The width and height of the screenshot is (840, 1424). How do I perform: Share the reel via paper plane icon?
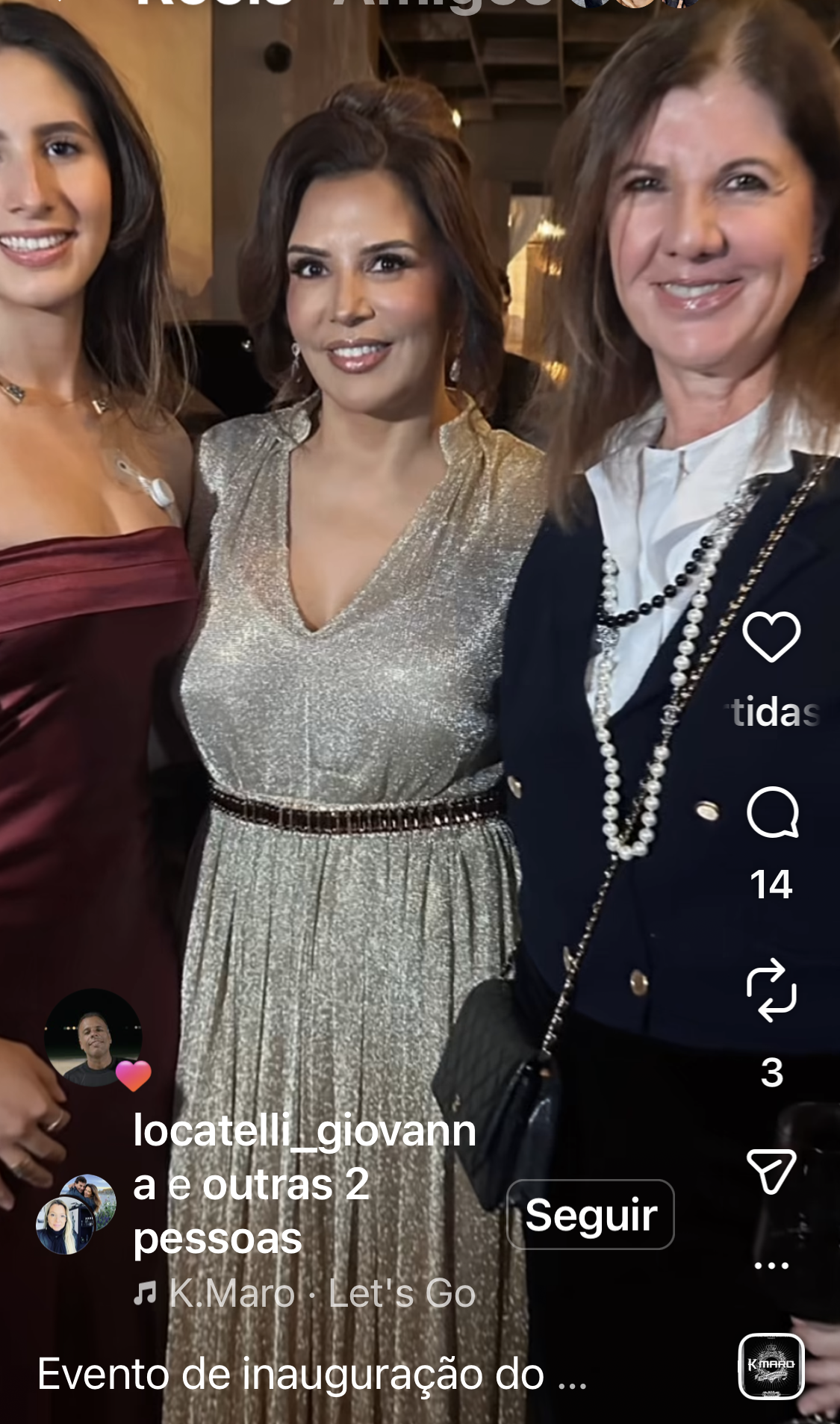771,1171
